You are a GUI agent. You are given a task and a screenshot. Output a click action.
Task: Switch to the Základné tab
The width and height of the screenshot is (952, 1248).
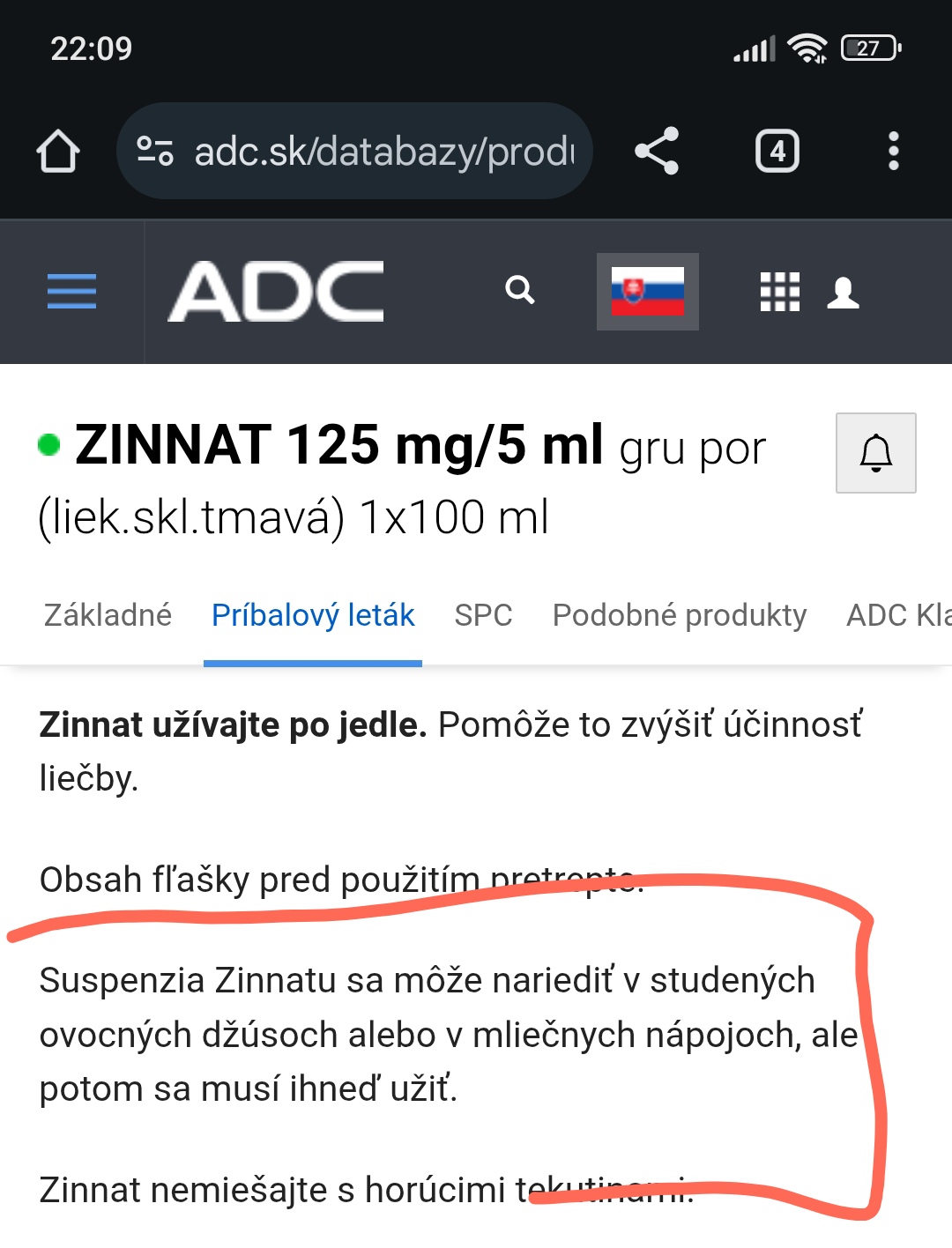[108, 615]
